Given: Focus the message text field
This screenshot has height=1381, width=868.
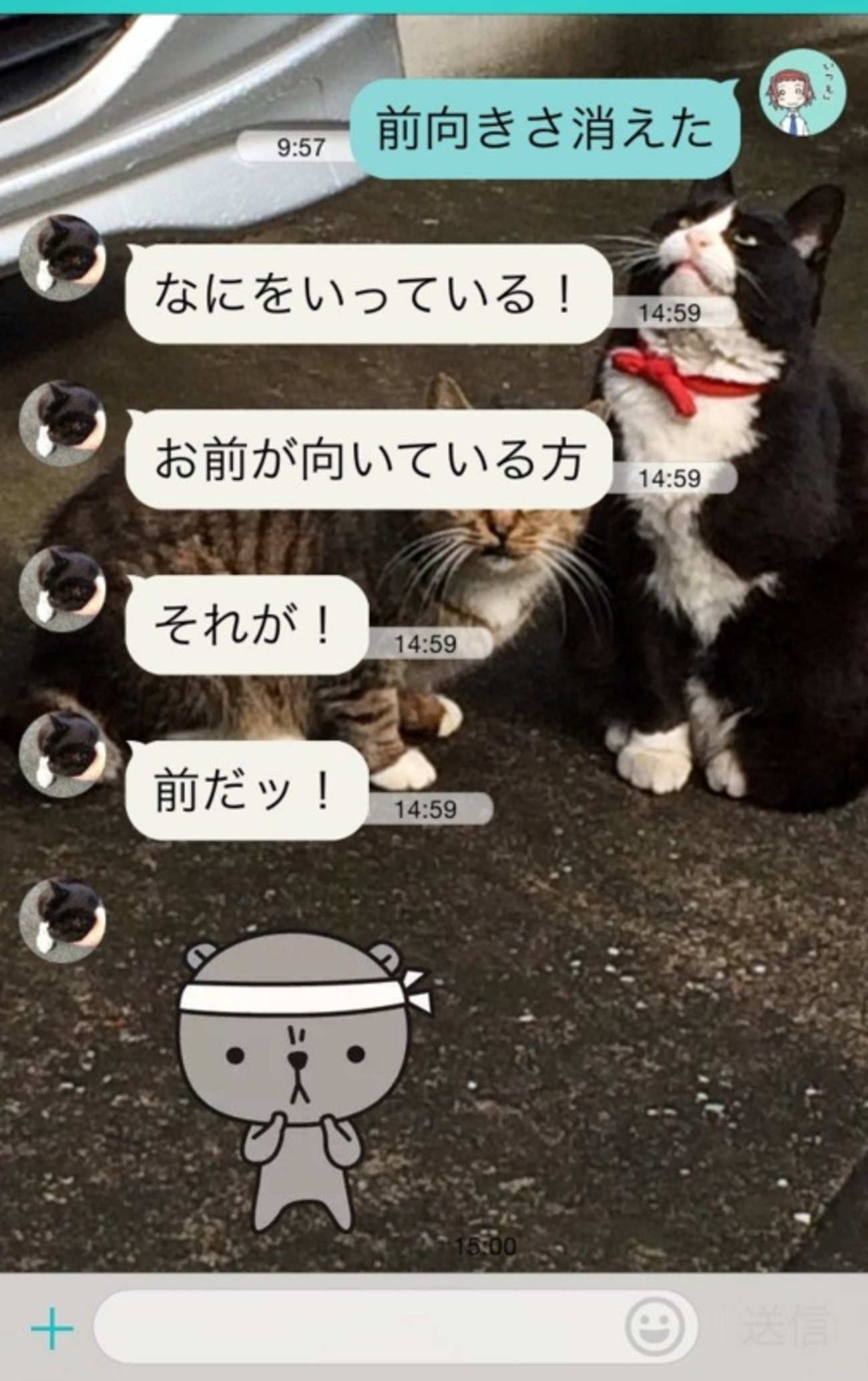Looking at the screenshot, I should click(x=361, y=1327).
